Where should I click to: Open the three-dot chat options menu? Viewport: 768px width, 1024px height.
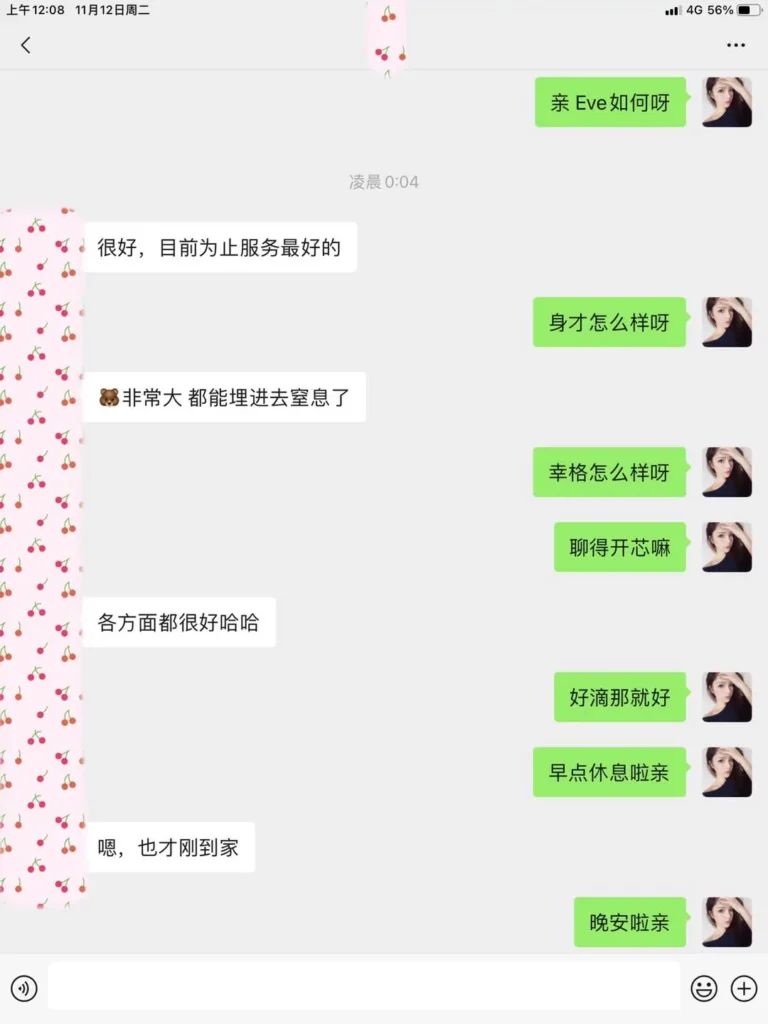point(736,45)
